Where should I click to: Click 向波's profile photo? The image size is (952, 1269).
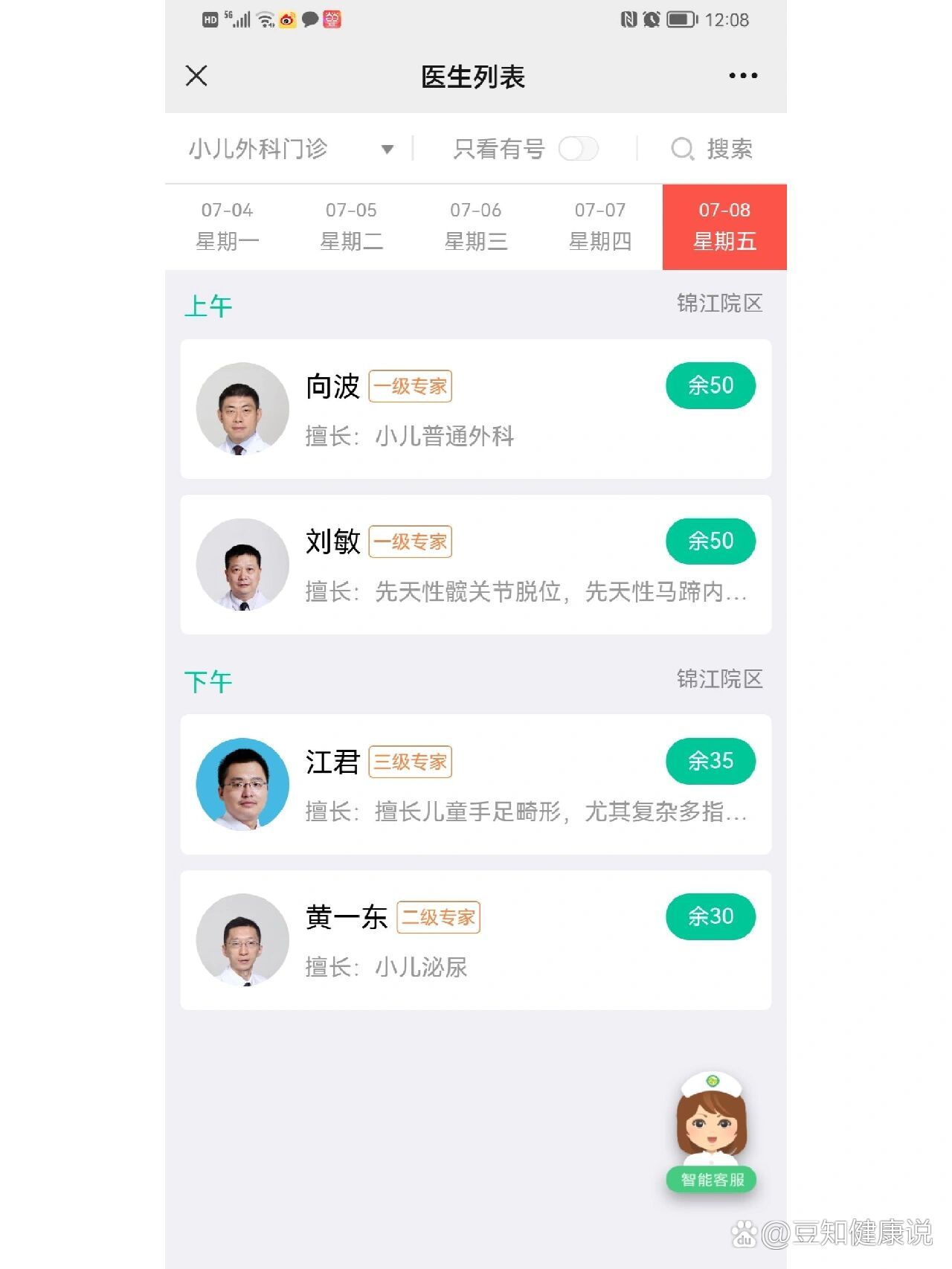pos(241,409)
